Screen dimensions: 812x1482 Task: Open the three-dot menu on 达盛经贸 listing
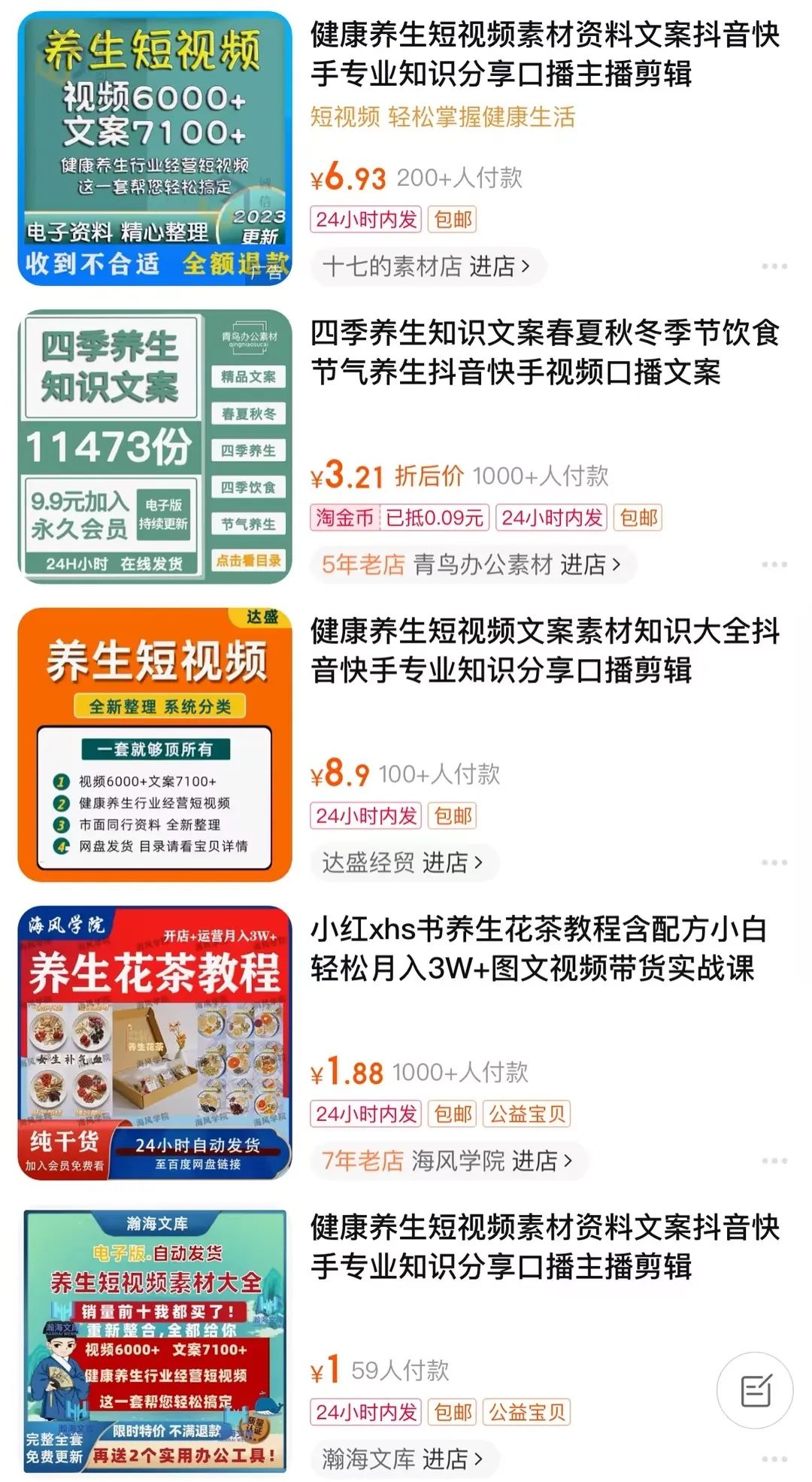[x=774, y=862]
